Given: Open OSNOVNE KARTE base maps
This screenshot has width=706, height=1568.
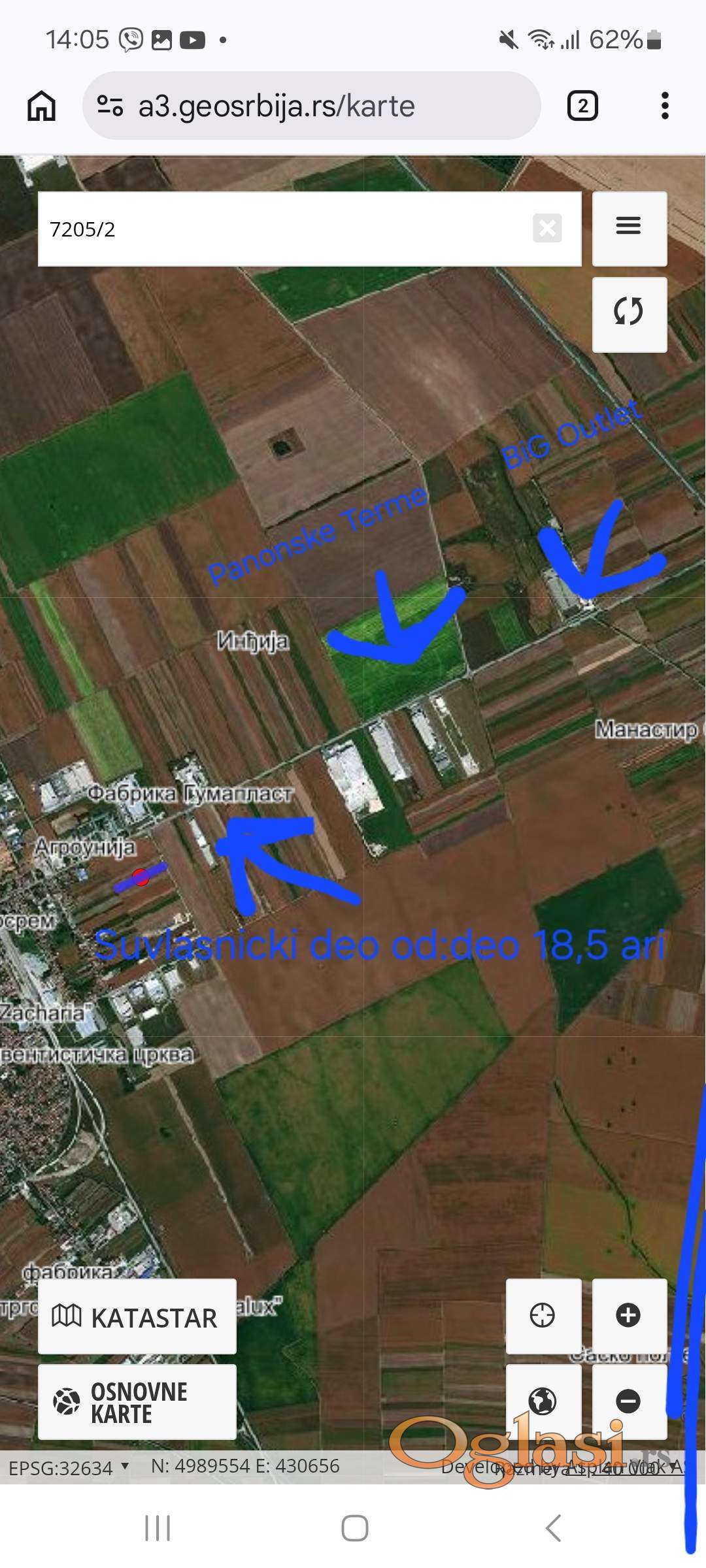Looking at the screenshot, I should tap(137, 1401).
